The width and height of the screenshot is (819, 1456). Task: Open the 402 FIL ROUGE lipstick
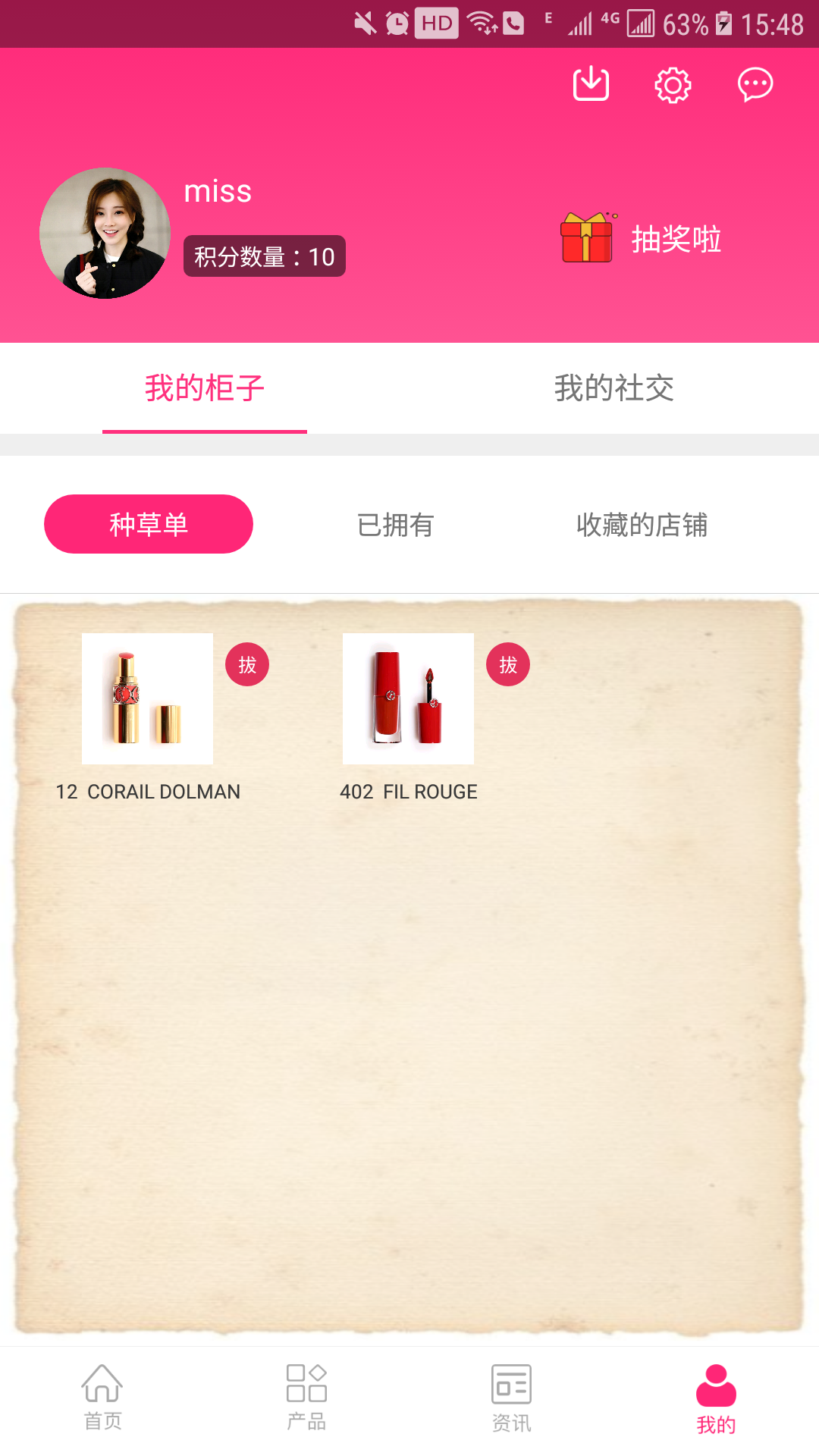[408, 698]
